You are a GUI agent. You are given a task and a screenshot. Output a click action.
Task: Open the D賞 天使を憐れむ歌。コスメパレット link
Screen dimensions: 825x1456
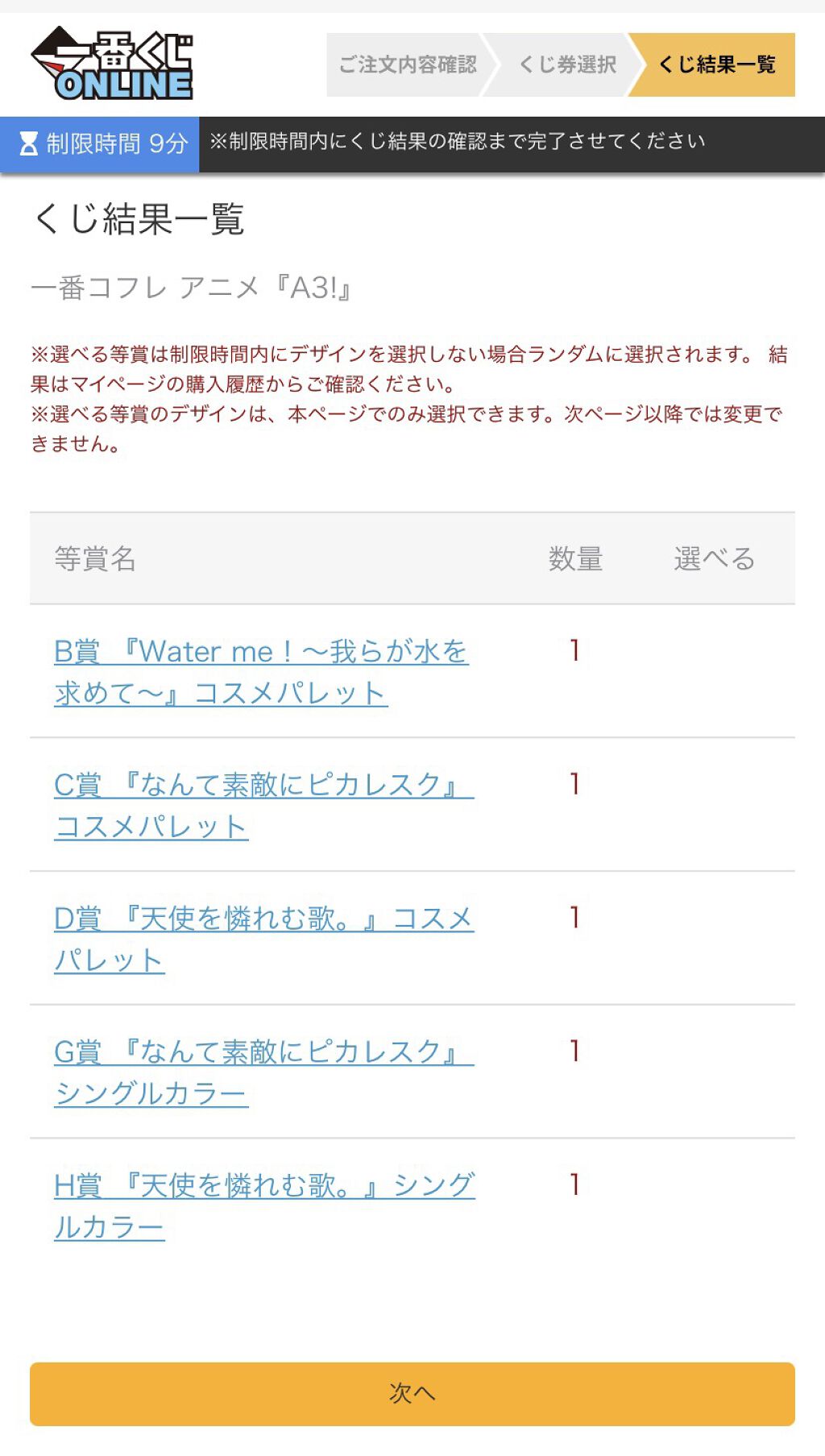click(x=263, y=919)
